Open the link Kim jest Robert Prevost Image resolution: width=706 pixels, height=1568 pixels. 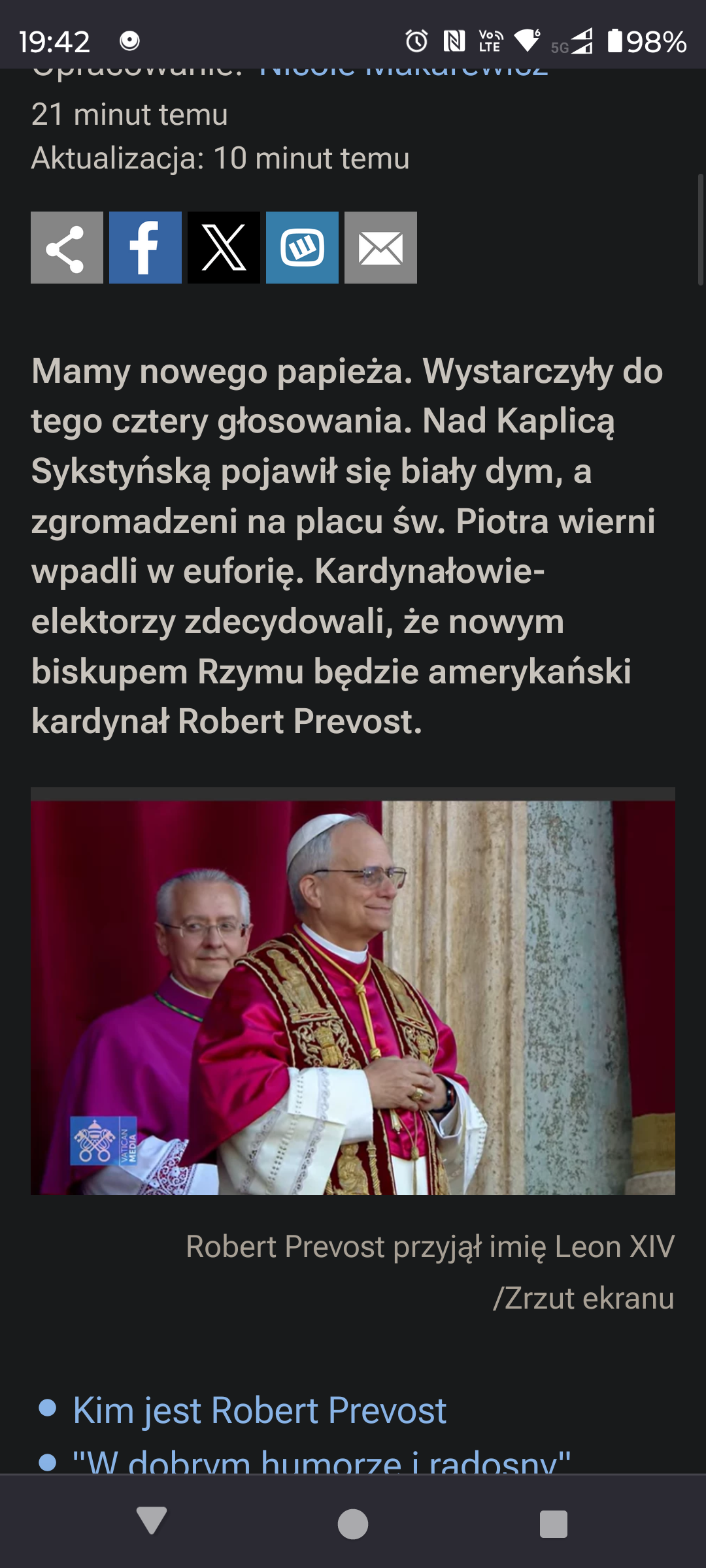point(260,1411)
